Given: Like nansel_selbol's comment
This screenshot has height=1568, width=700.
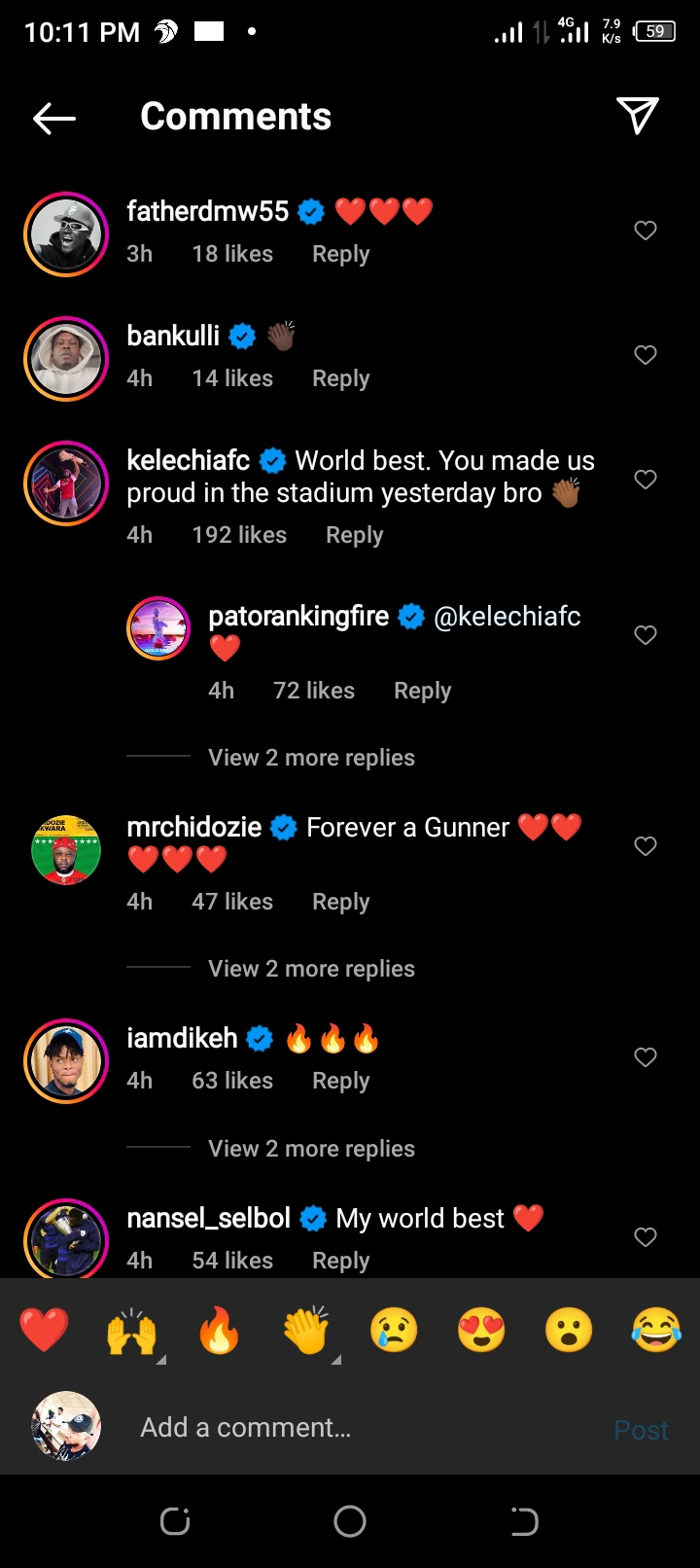Looking at the screenshot, I should [x=646, y=1237].
